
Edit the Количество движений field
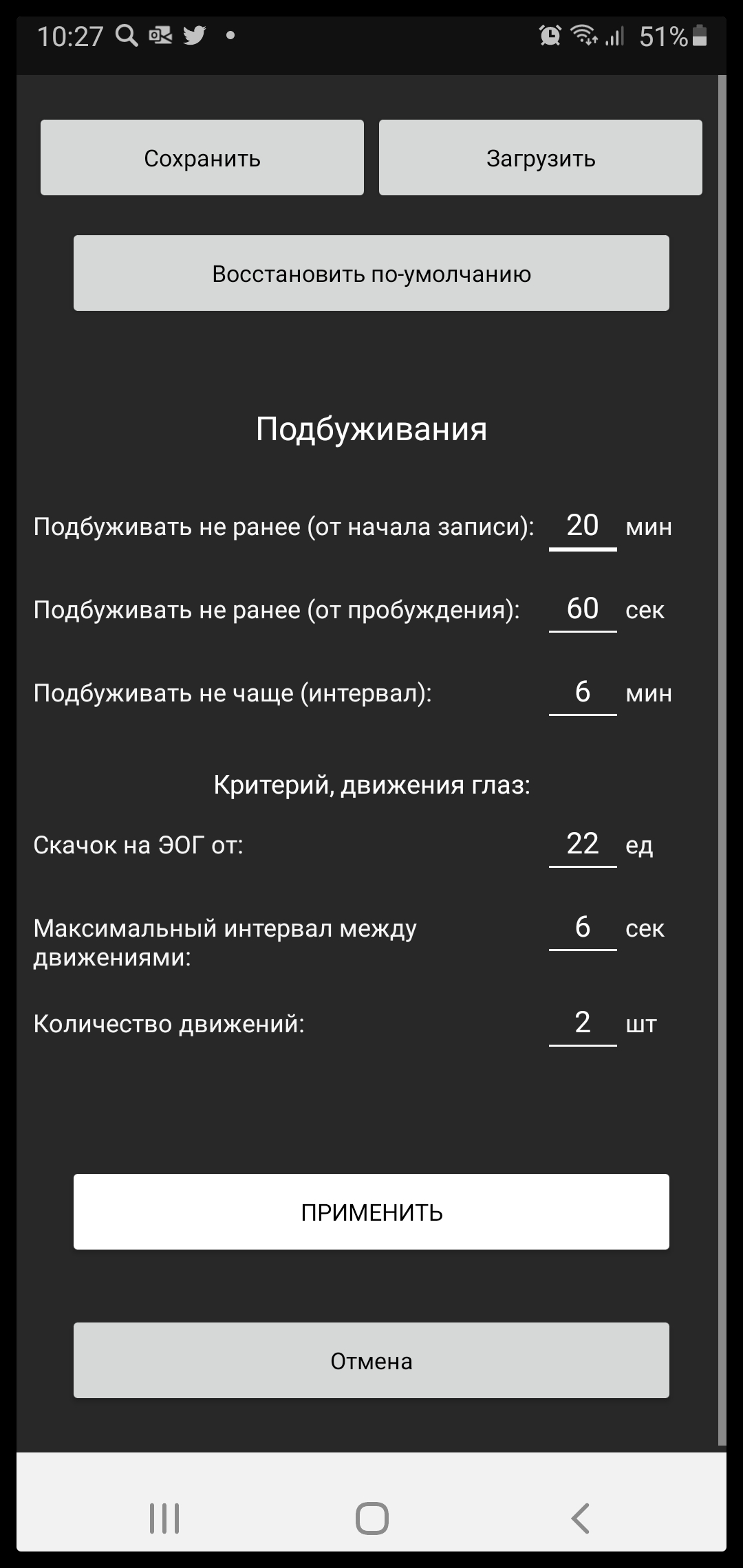pos(582,1023)
